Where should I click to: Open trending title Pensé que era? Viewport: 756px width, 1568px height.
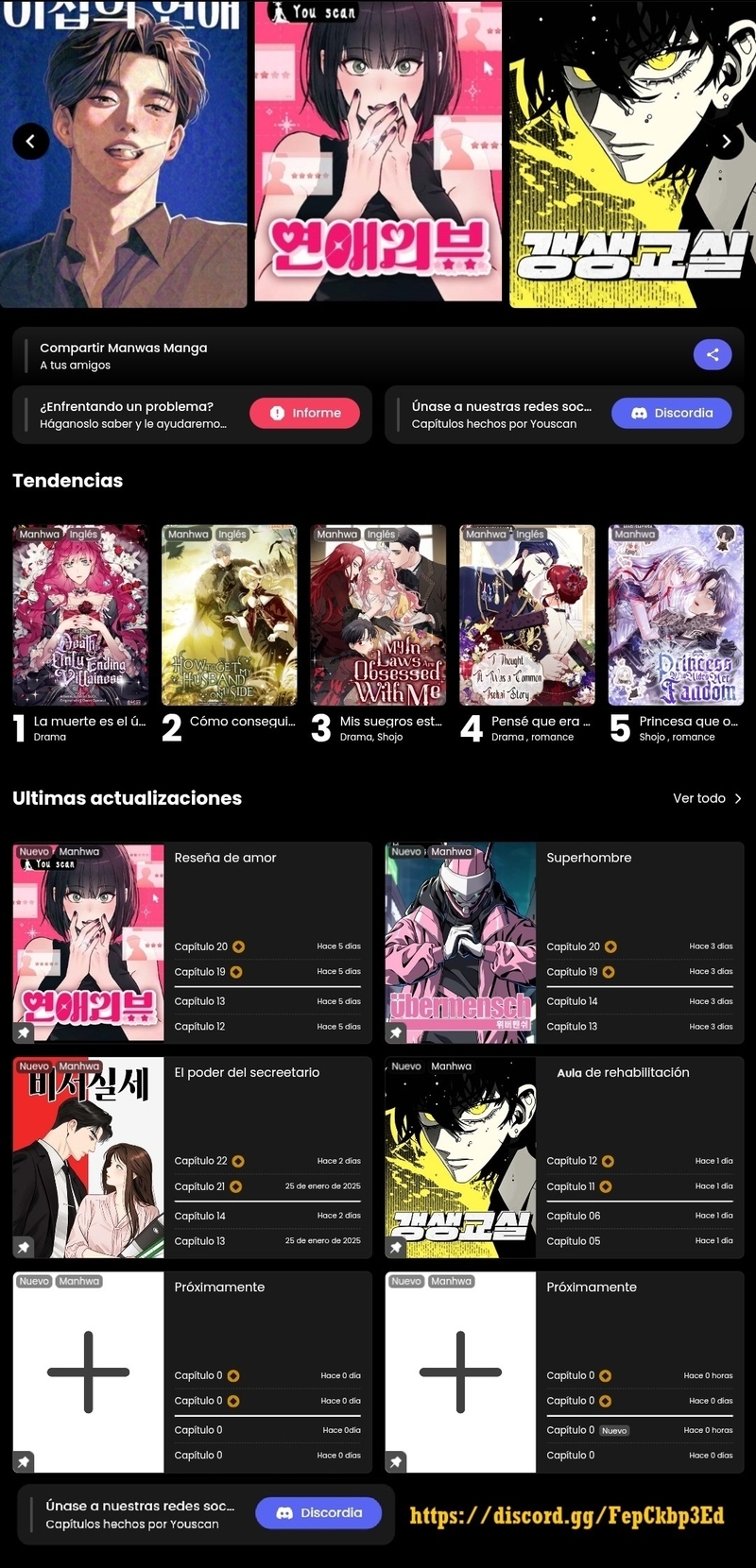[526, 615]
